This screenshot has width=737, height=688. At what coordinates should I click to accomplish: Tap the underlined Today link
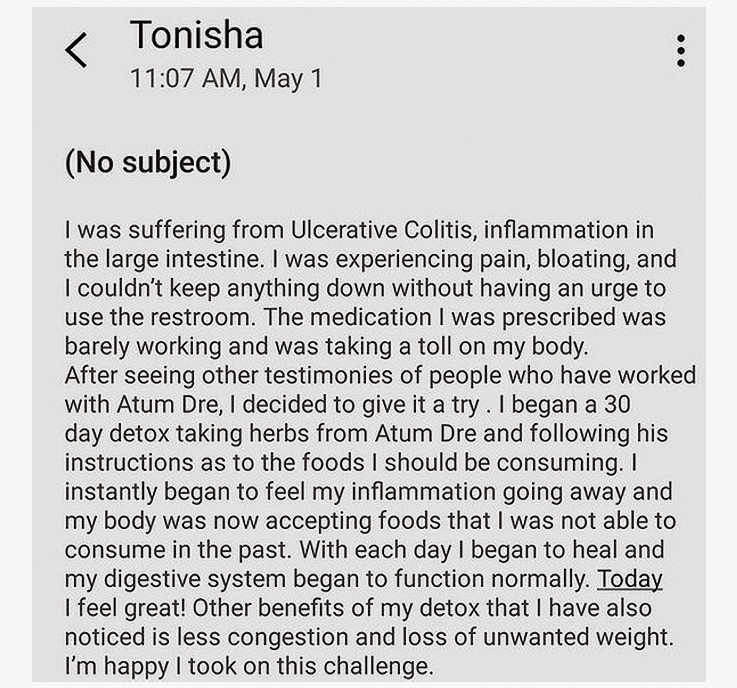click(629, 579)
